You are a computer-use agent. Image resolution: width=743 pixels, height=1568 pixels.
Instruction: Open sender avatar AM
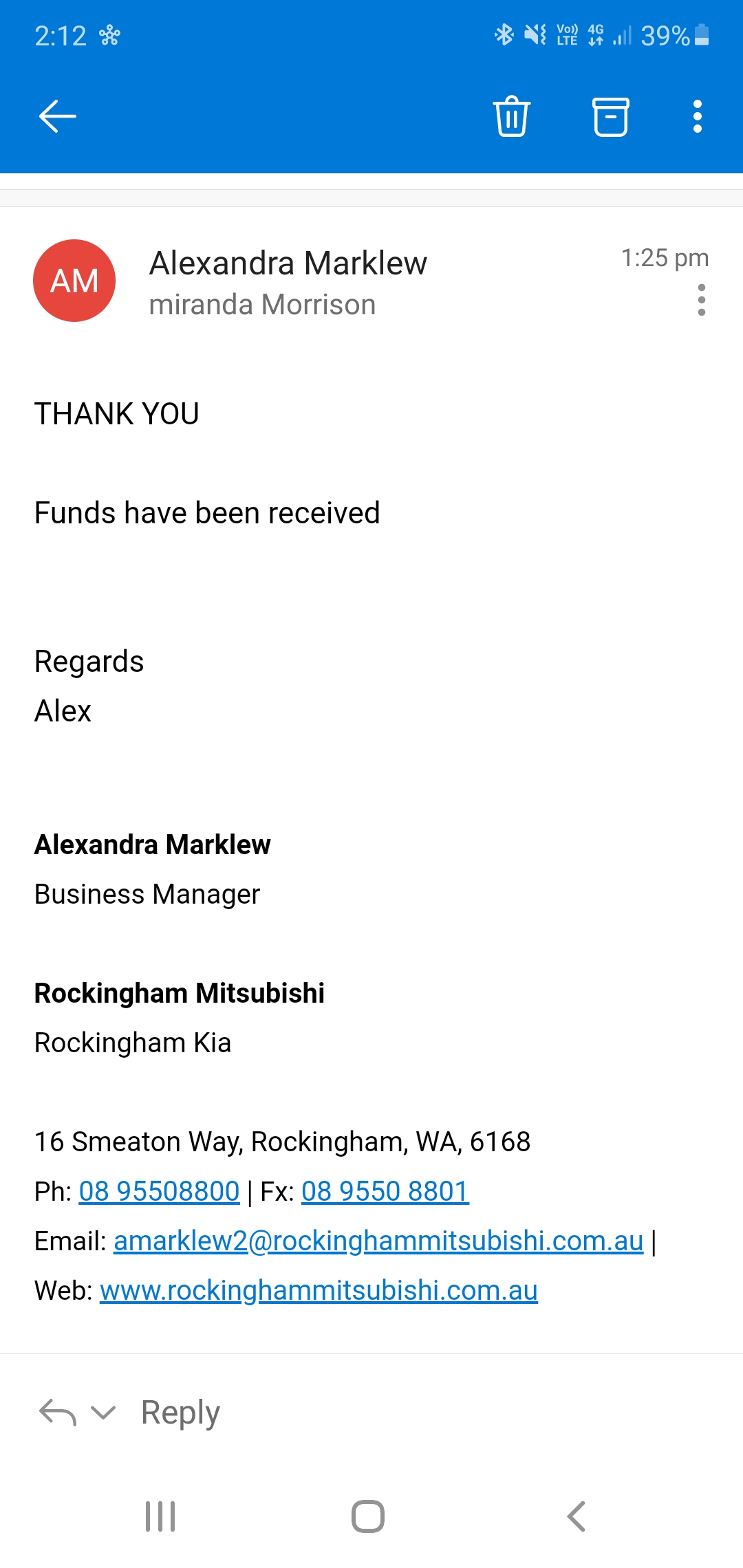(74, 281)
